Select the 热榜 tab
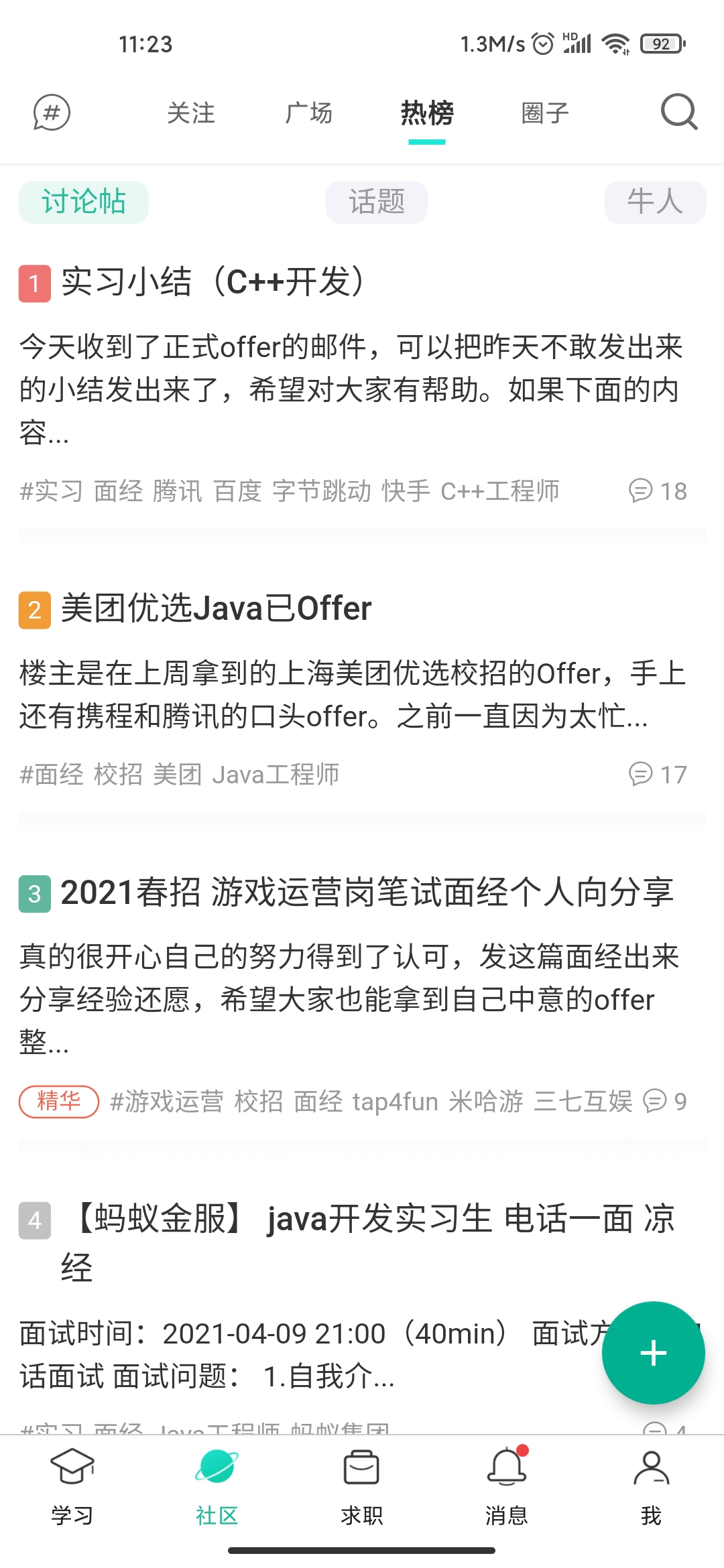 tap(427, 113)
